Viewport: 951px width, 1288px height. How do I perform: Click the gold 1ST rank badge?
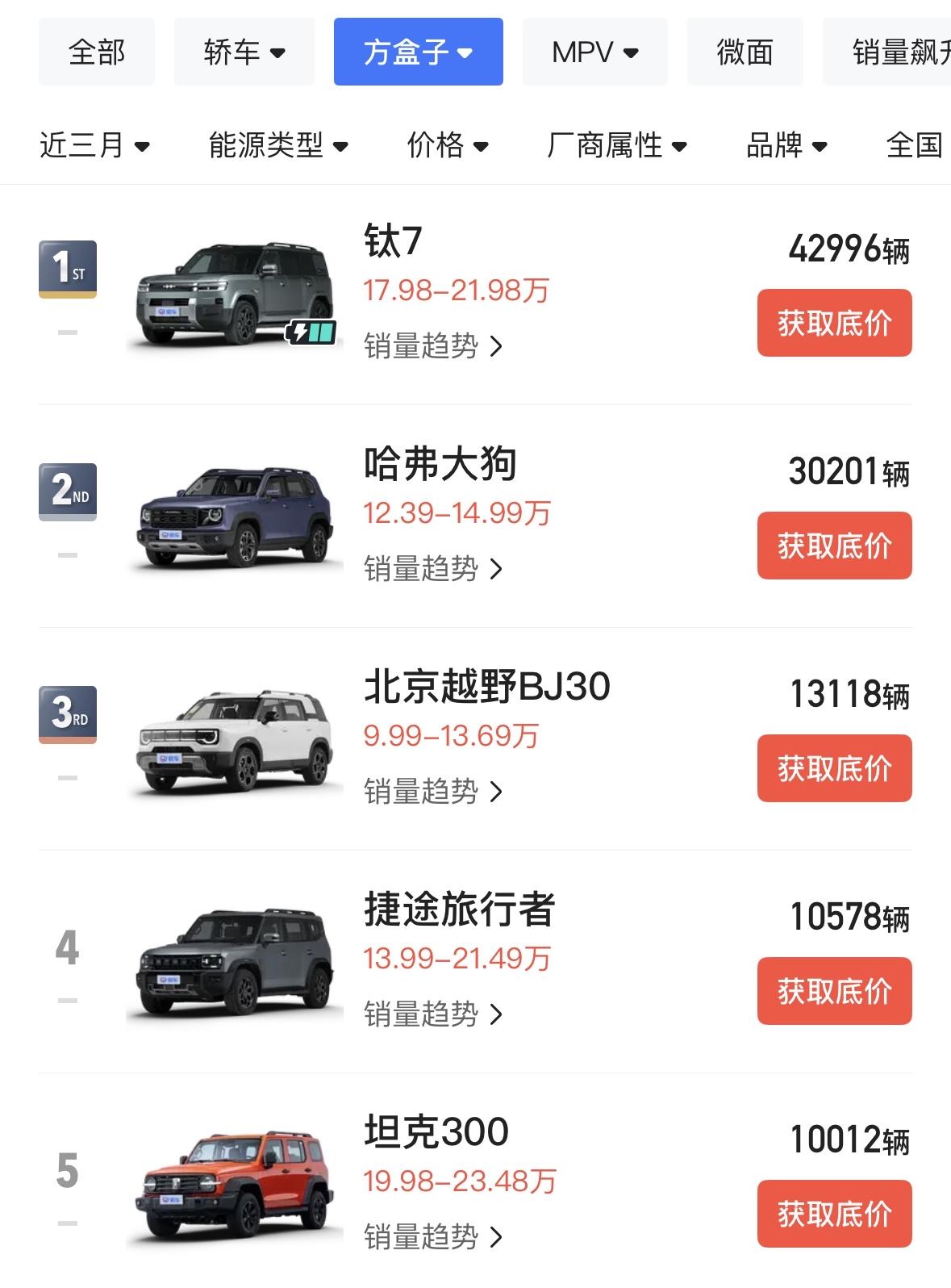pos(68,268)
